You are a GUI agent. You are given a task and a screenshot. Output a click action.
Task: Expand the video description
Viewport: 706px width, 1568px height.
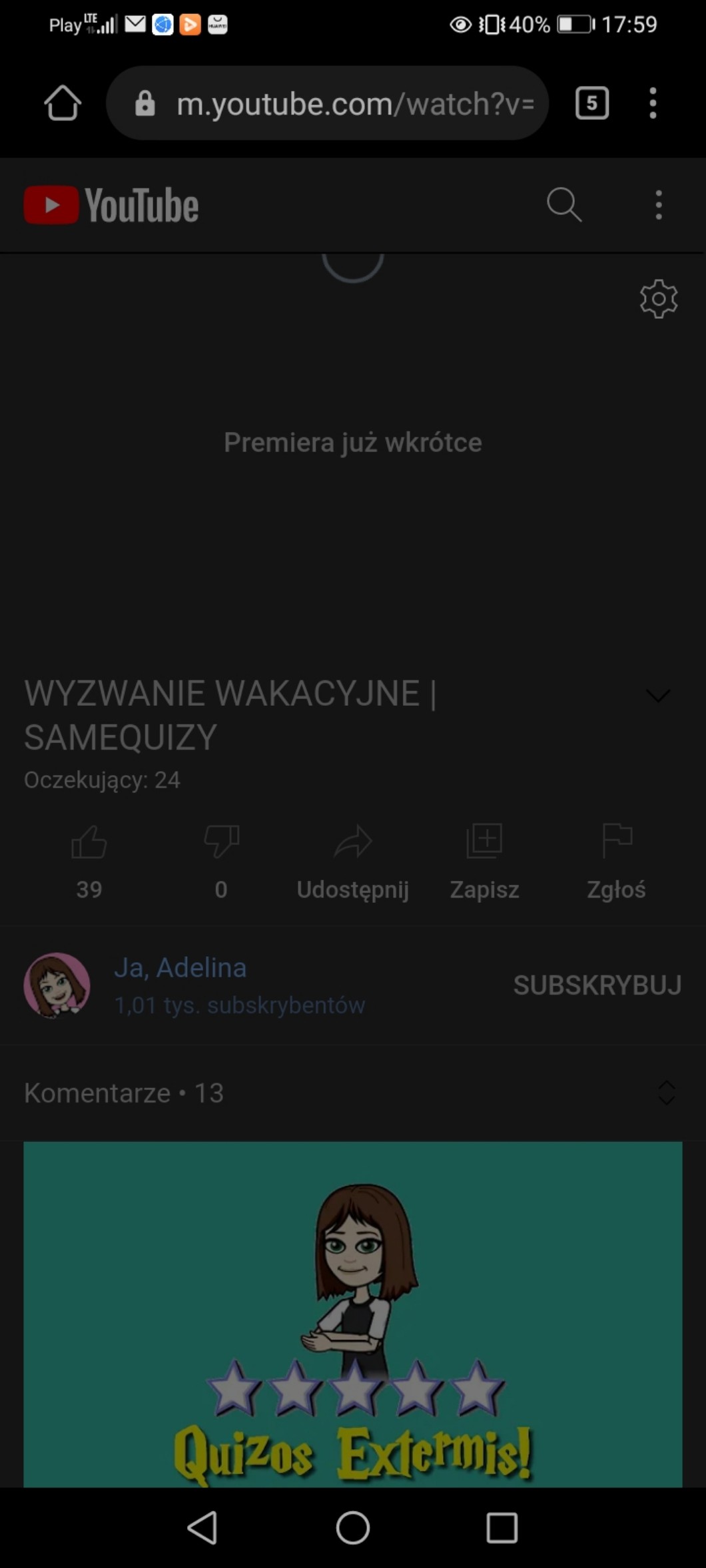click(658, 696)
